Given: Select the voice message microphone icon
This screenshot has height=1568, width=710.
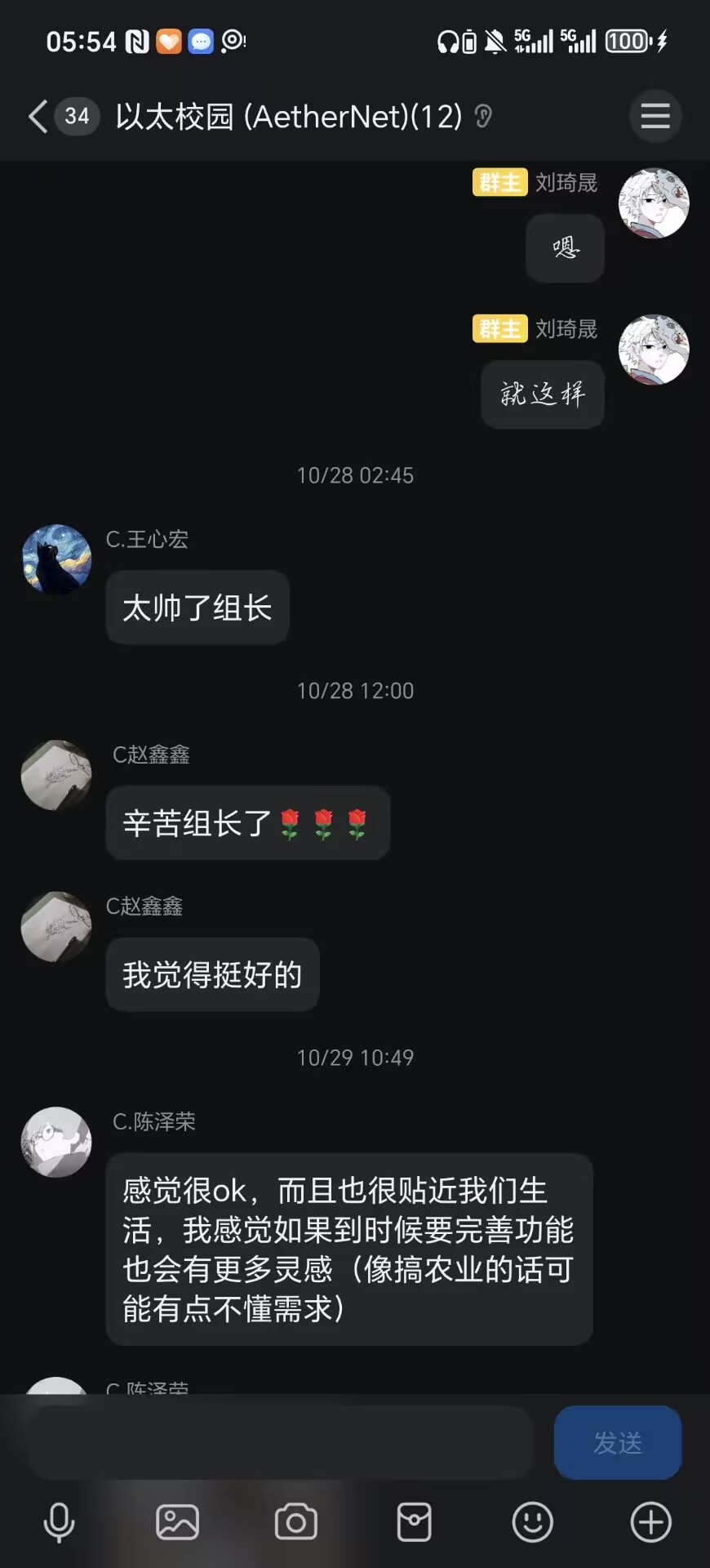Looking at the screenshot, I should coord(58,1521).
